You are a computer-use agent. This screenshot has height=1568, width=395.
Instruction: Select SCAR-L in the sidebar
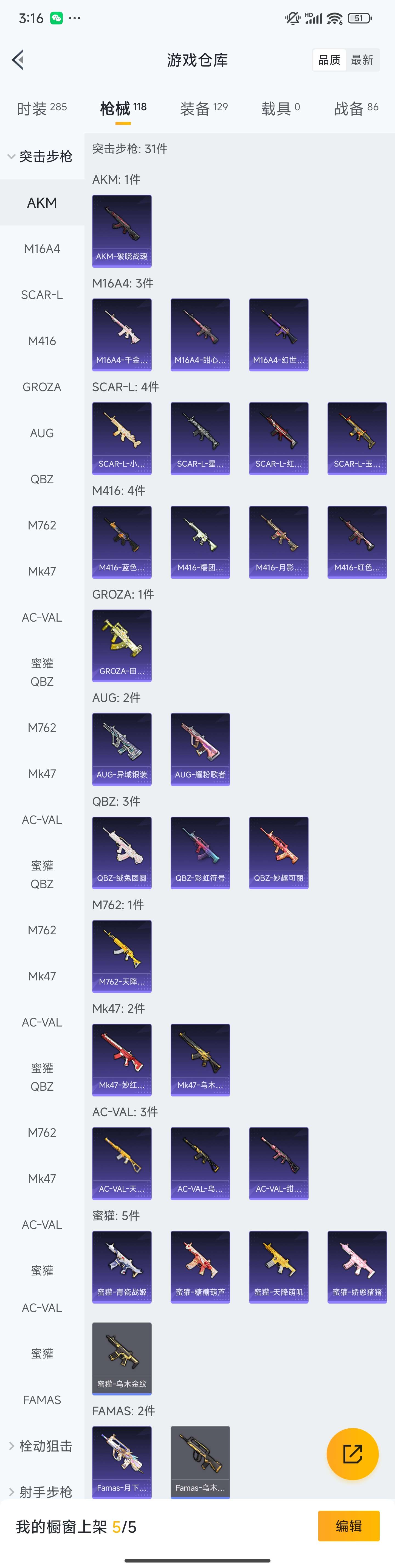point(42,295)
